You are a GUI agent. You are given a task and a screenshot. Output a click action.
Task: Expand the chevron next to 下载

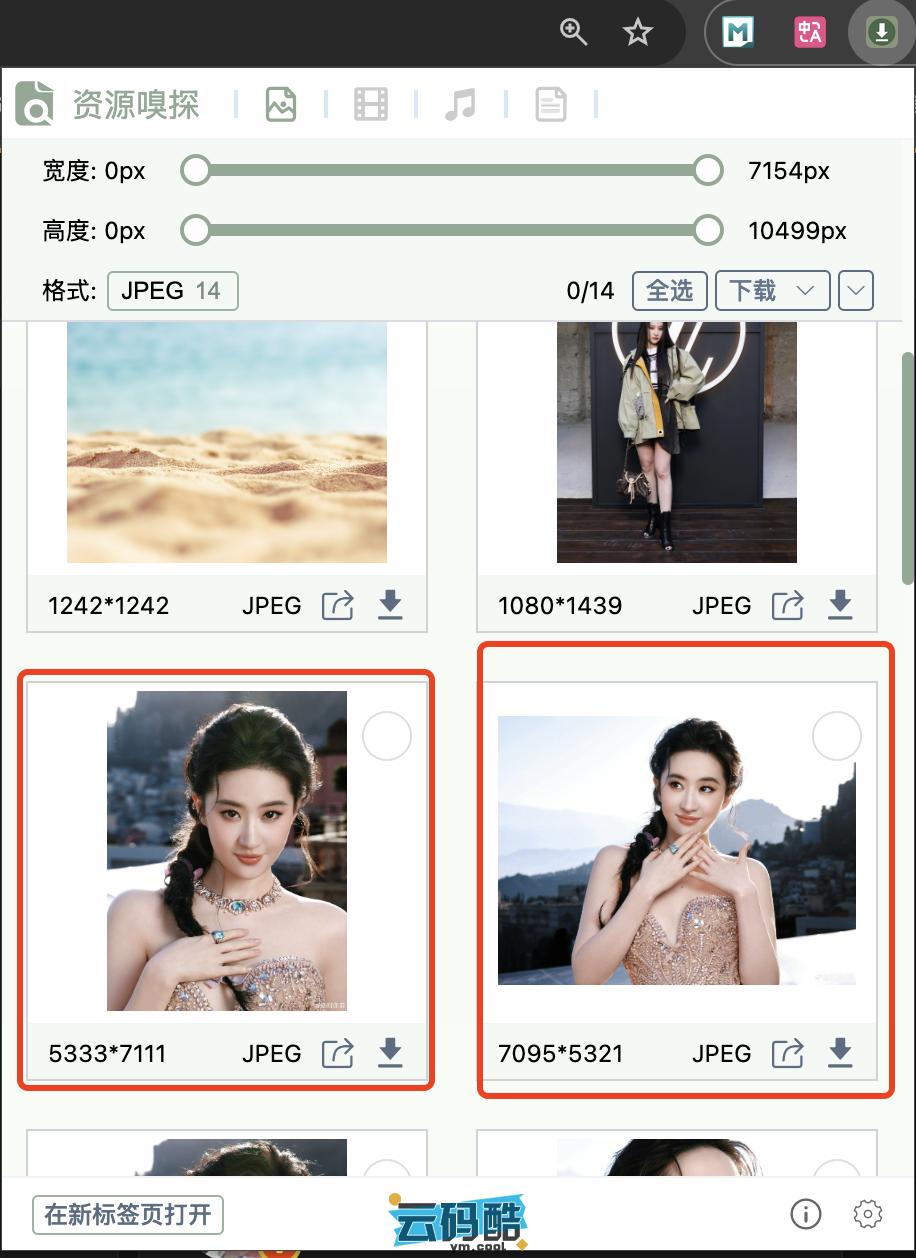[856, 291]
